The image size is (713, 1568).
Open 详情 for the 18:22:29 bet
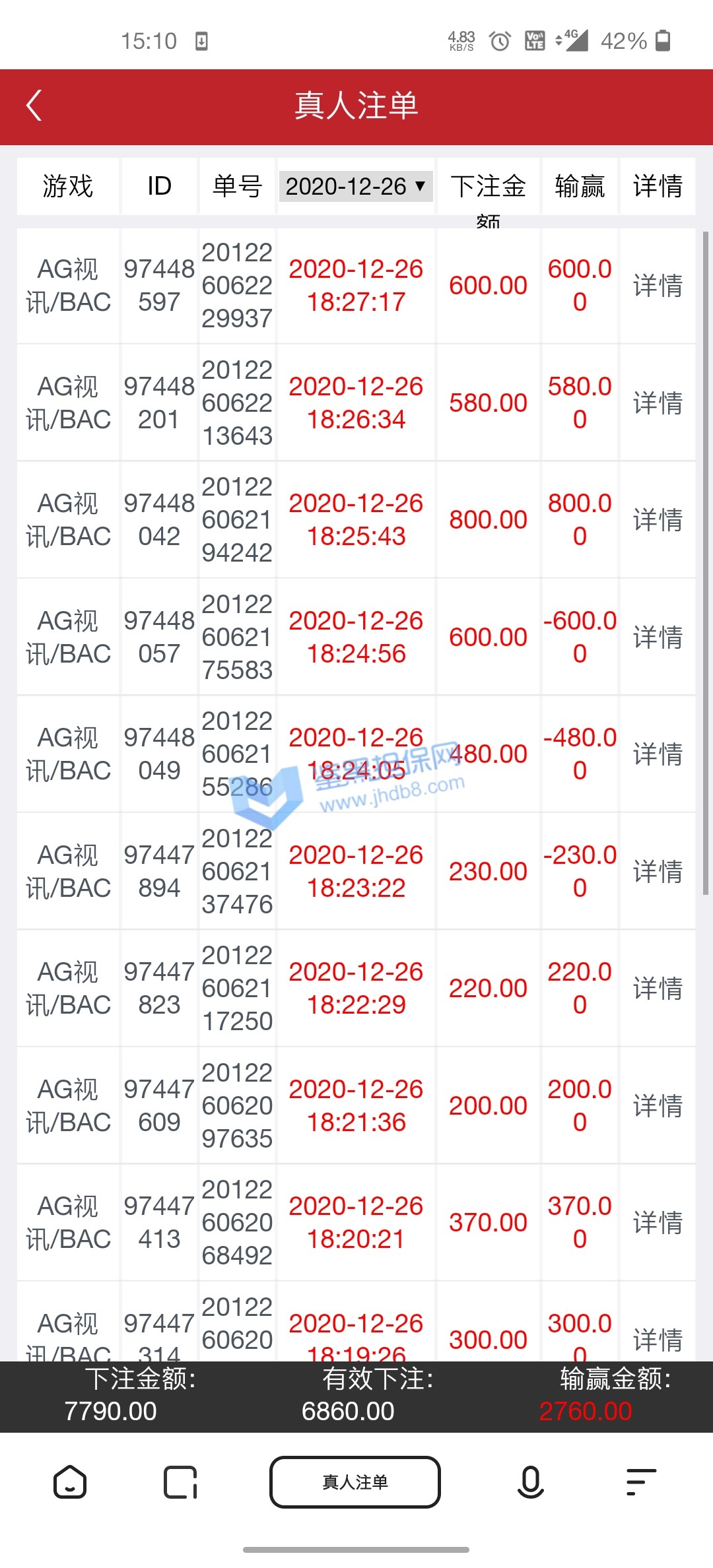click(658, 989)
